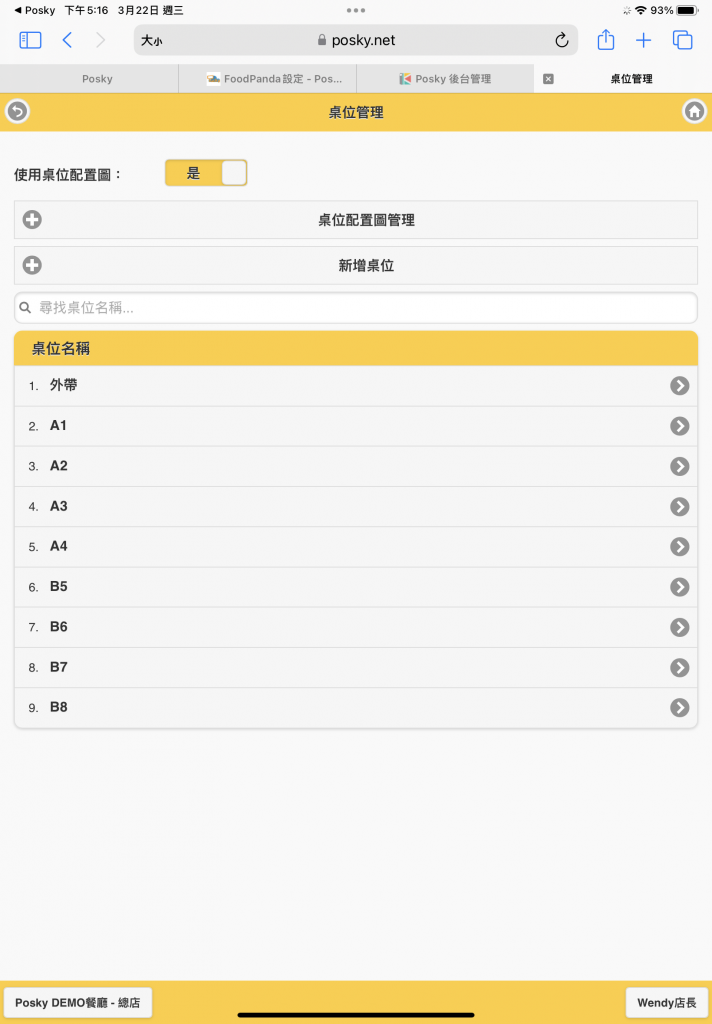Tap the circular back arrow in yellow header

click(x=18, y=112)
